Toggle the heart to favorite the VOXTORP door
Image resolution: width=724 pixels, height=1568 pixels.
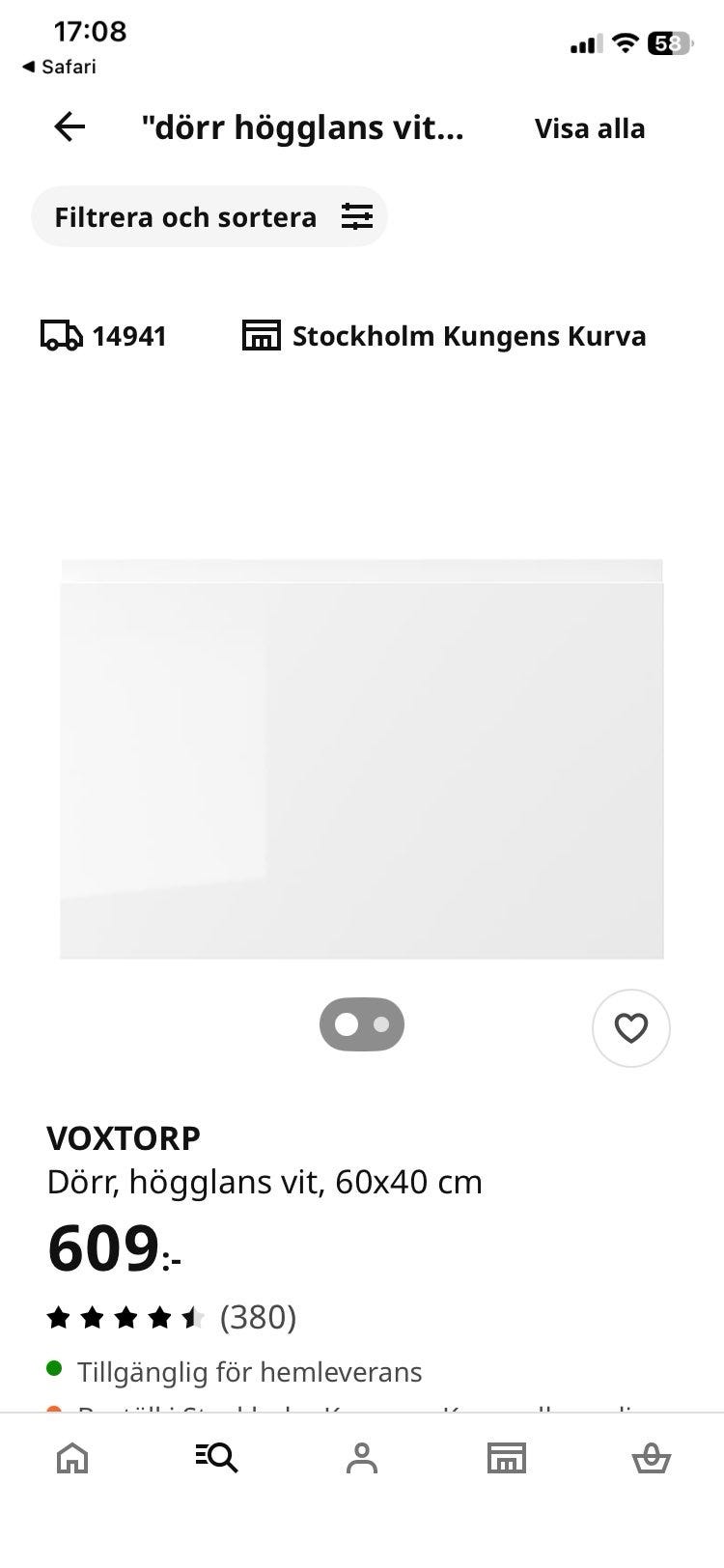630,1028
